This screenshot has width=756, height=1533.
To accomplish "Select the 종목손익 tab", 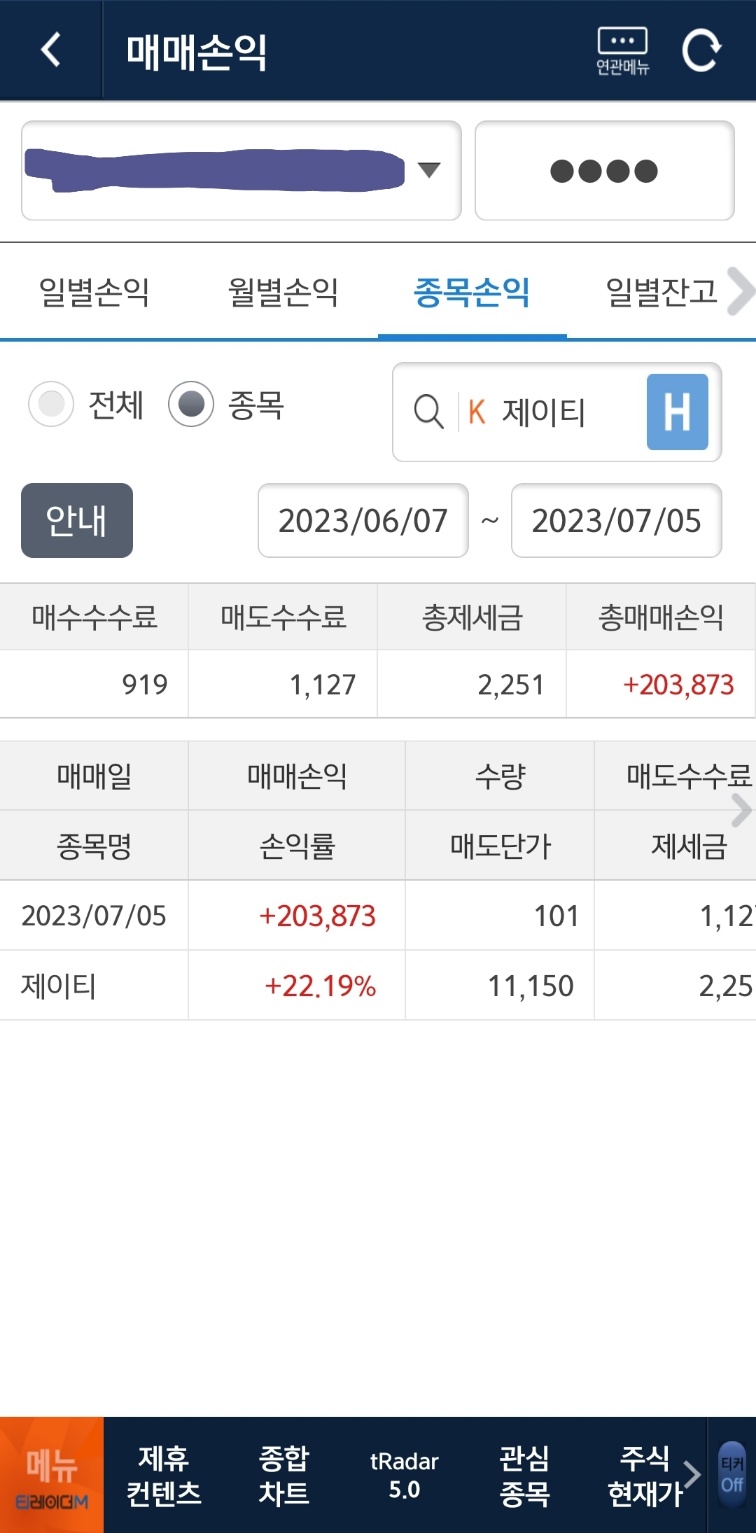I will click(x=471, y=293).
